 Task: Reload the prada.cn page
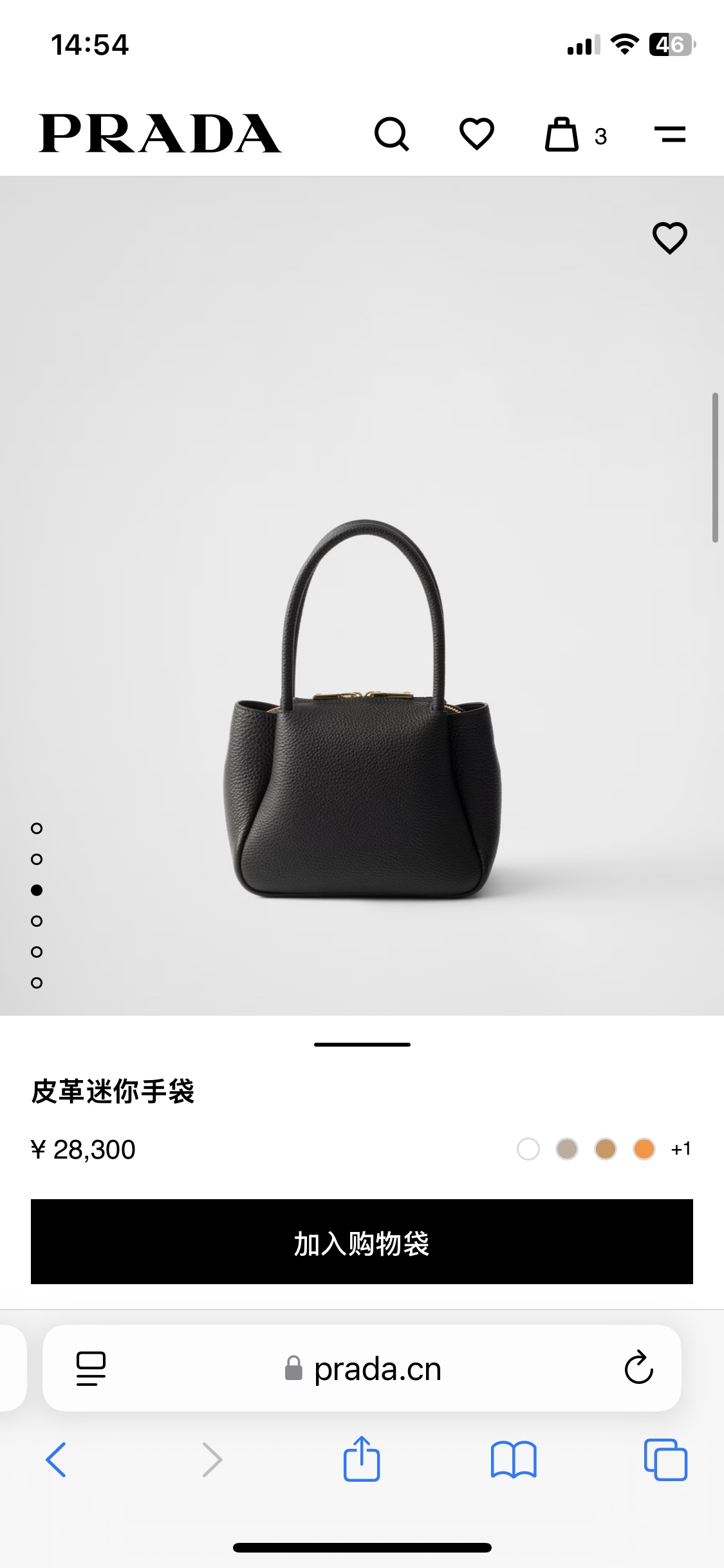639,1367
